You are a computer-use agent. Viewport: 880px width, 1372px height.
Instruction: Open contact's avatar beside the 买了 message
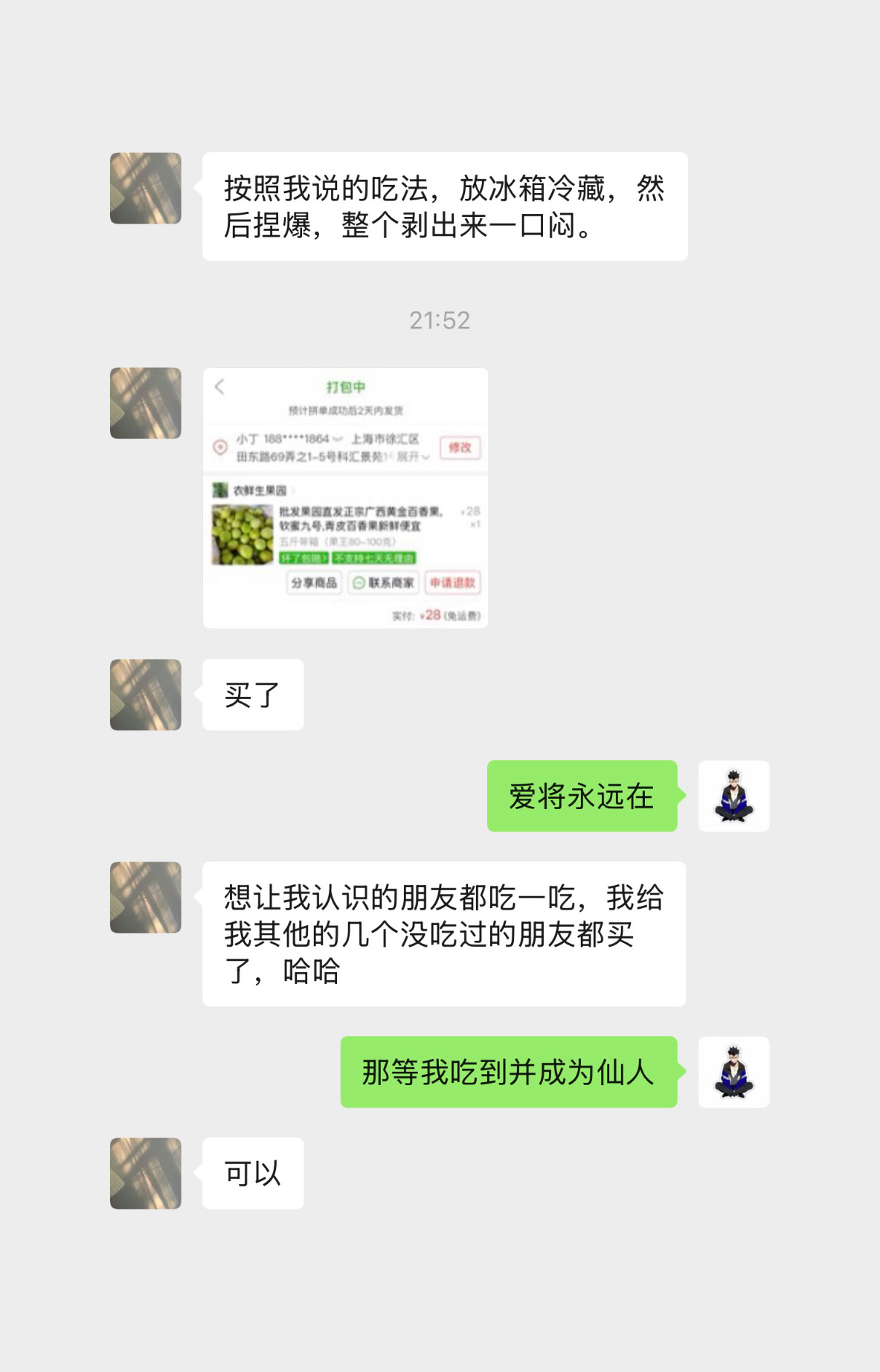146,695
